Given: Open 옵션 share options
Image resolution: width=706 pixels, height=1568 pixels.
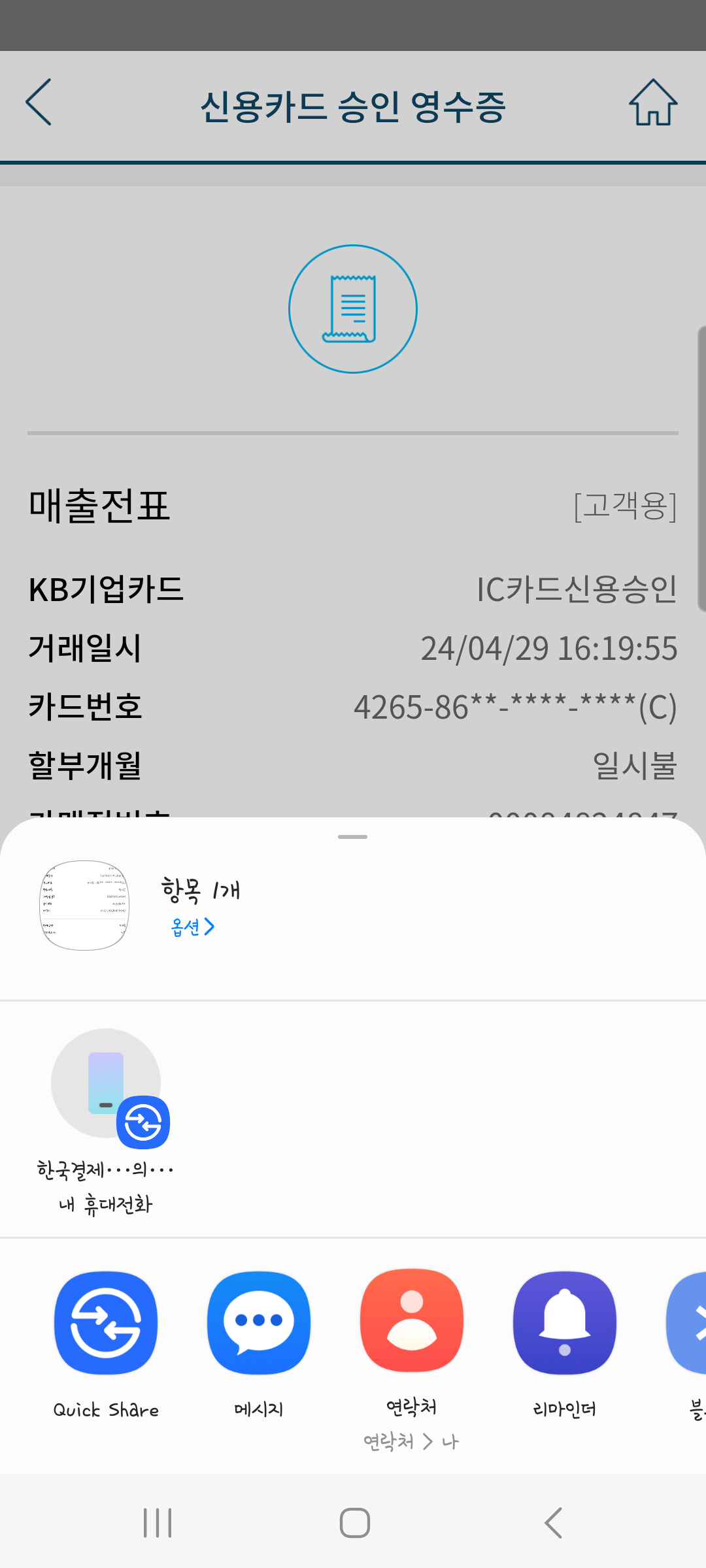Looking at the screenshot, I should 192,926.
